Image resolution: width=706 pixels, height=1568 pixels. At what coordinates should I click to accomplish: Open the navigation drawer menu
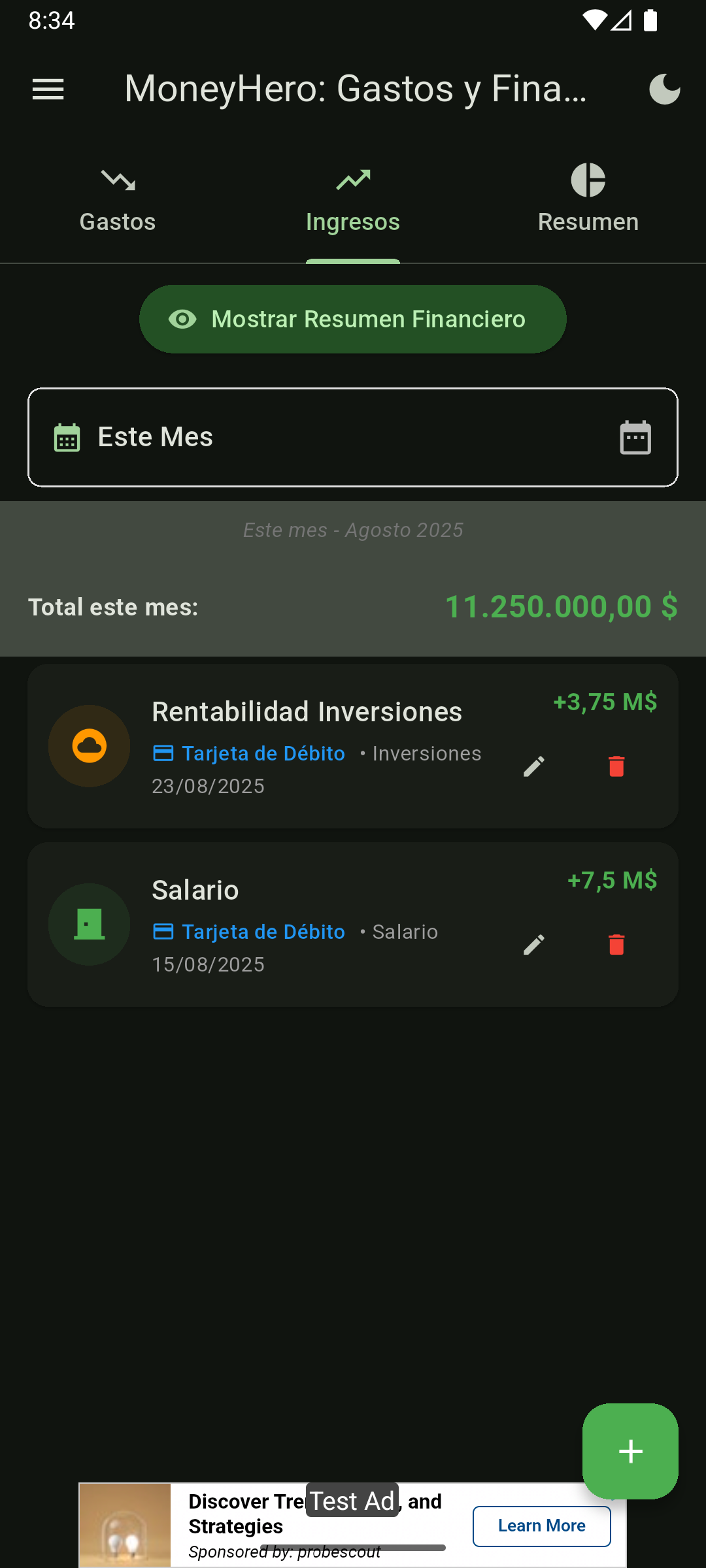48,90
